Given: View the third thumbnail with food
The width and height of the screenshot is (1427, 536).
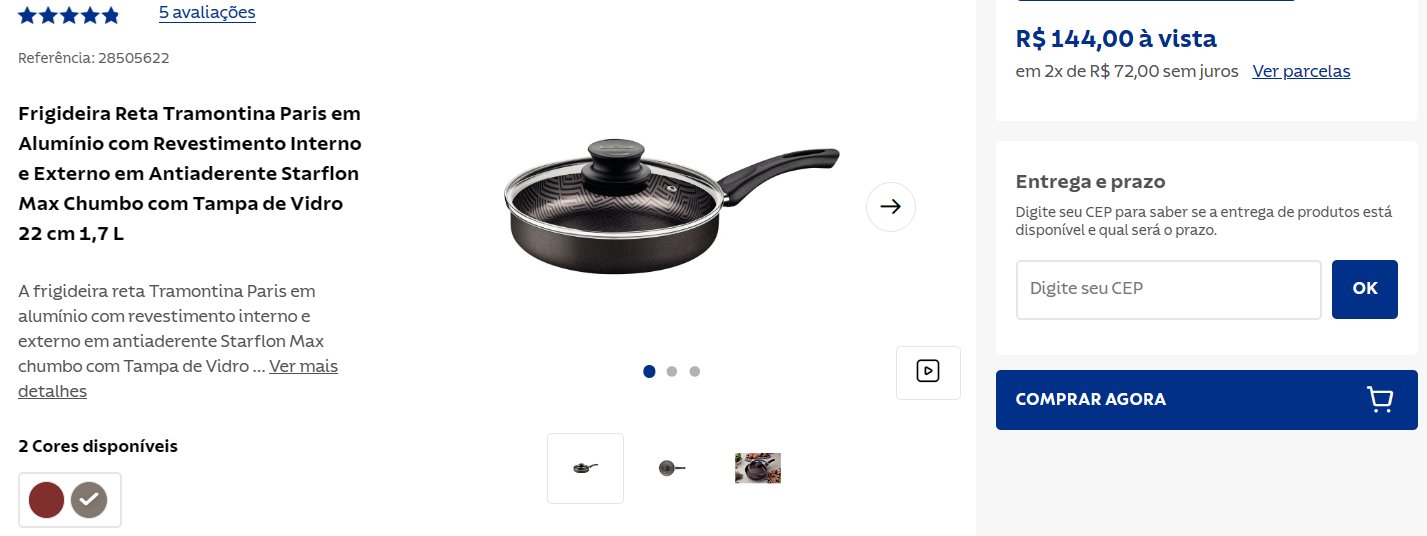Looking at the screenshot, I should [757, 468].
